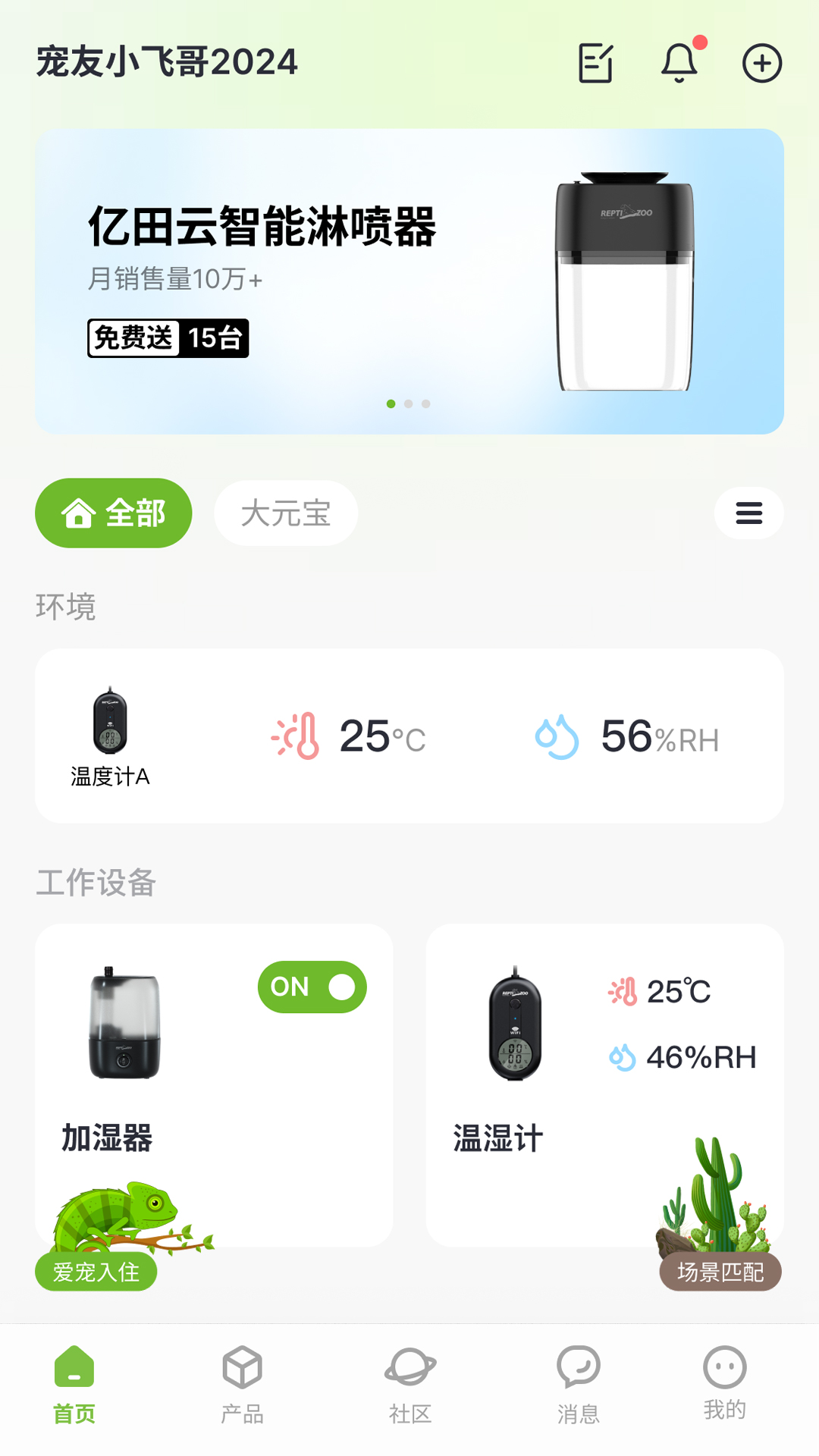Open the 温度计A environment card
The width and height of the screenshot is (819, 1456).
coord(409,736)
